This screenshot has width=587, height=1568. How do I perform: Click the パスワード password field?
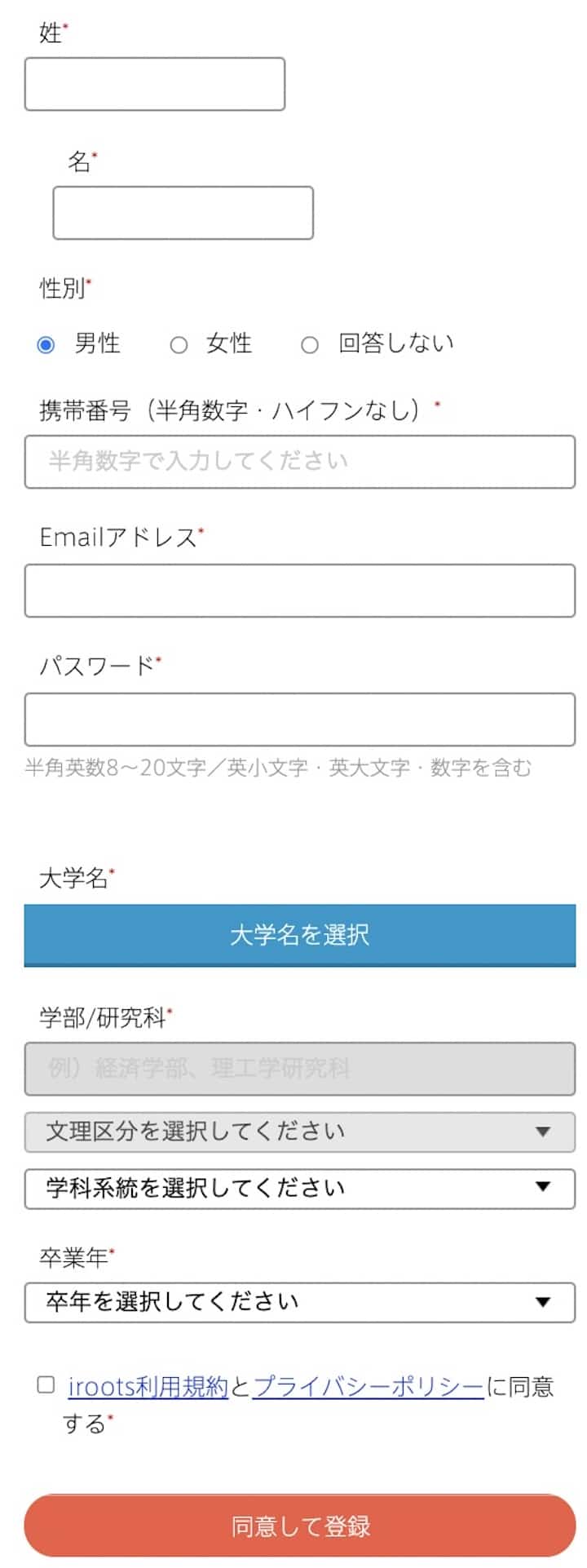point(299,719)
